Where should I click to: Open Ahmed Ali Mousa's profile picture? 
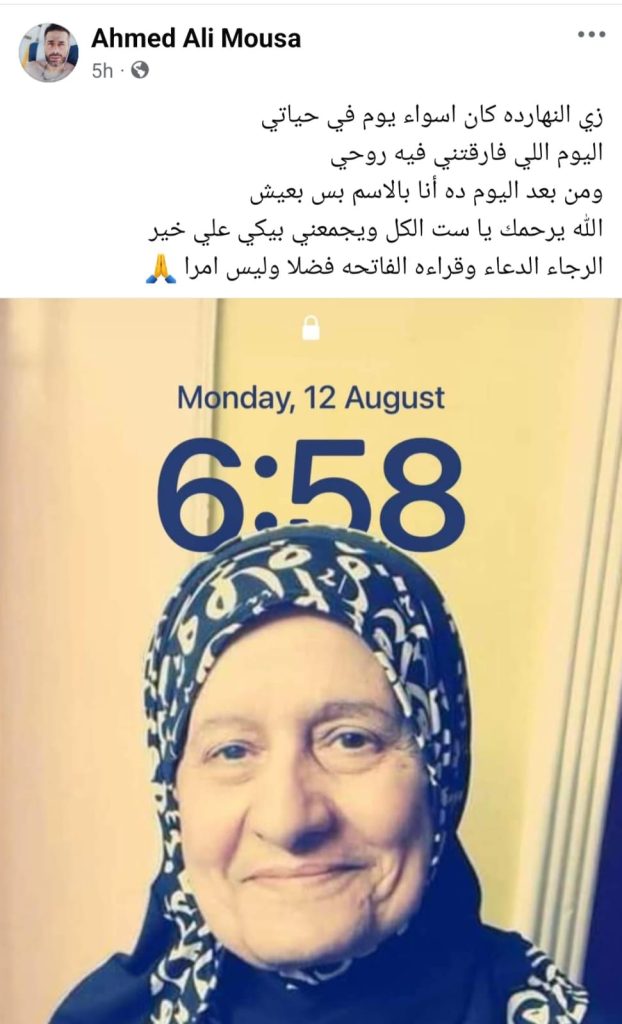(48, 53)
